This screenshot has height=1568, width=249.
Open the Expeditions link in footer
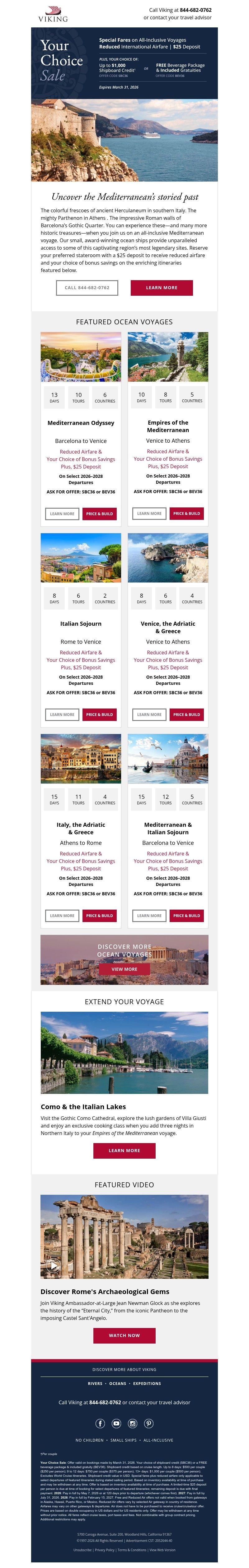[x=147, y=1383]
